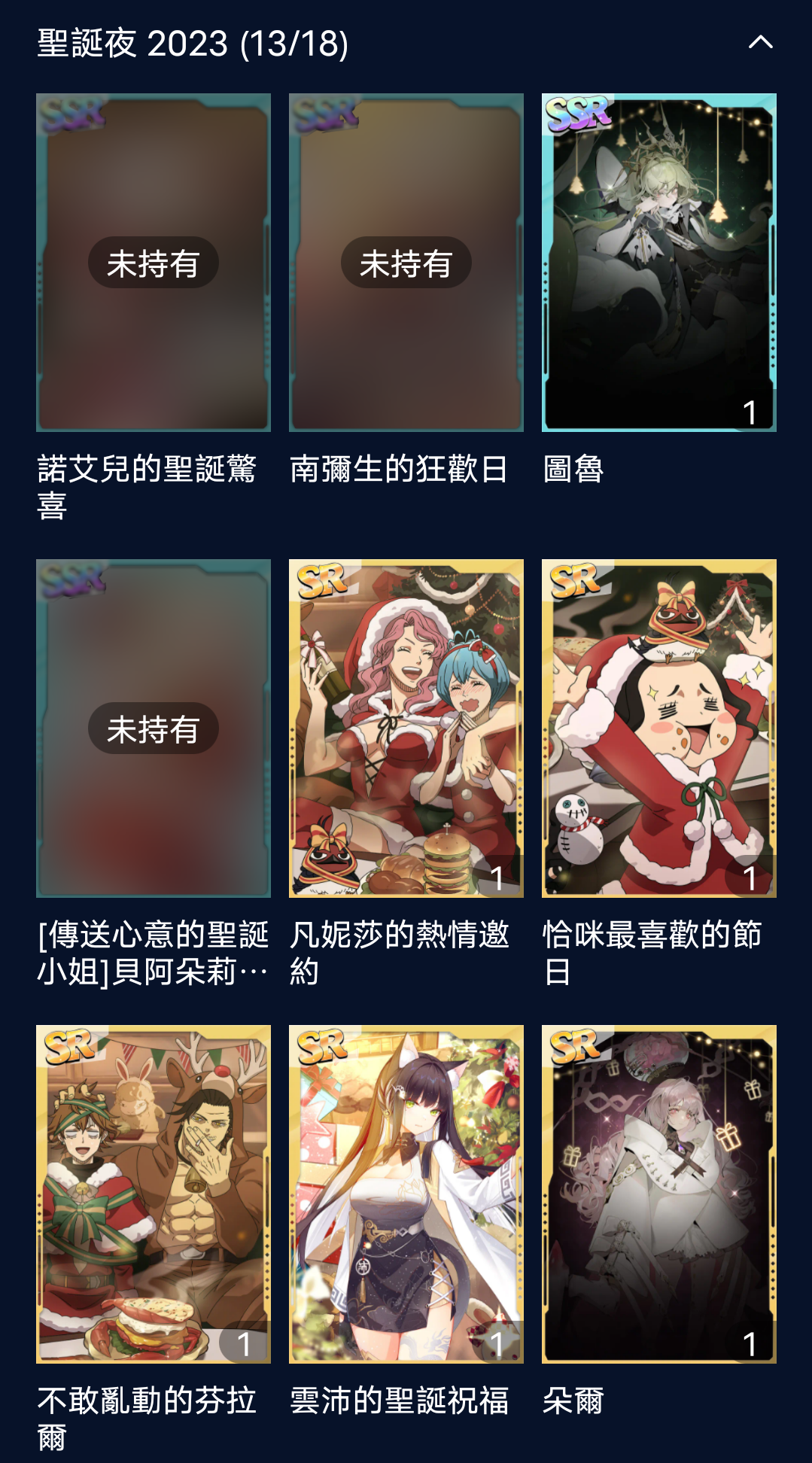View the 不敢亂動的芬拉爾 card
This screenshot has height=1463, width=812.
coord(154,1194)
